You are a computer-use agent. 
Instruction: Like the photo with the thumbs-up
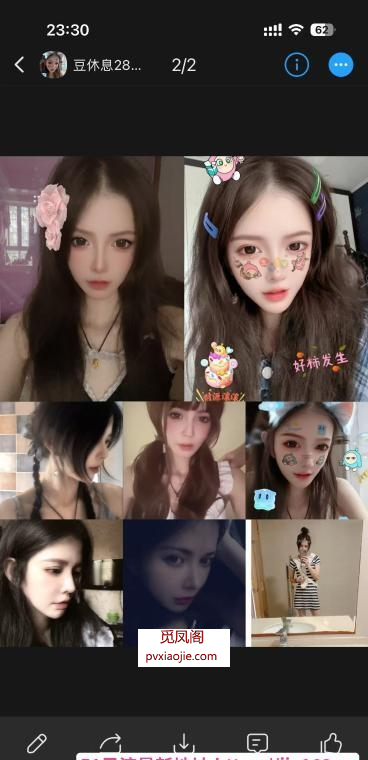[331, 743]
